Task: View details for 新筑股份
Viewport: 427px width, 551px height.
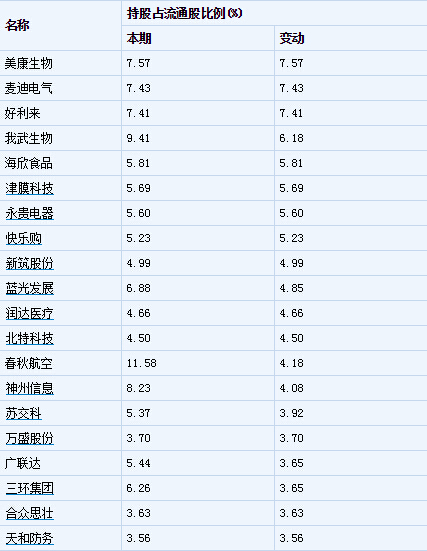Action: point(30,264)
